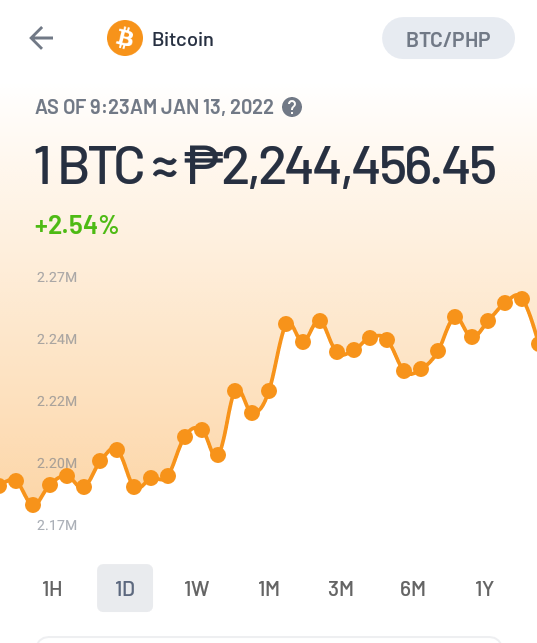The image size is (537, 643).
Task: Open the BTC/PHP currency pair selector
Action: 448,38
